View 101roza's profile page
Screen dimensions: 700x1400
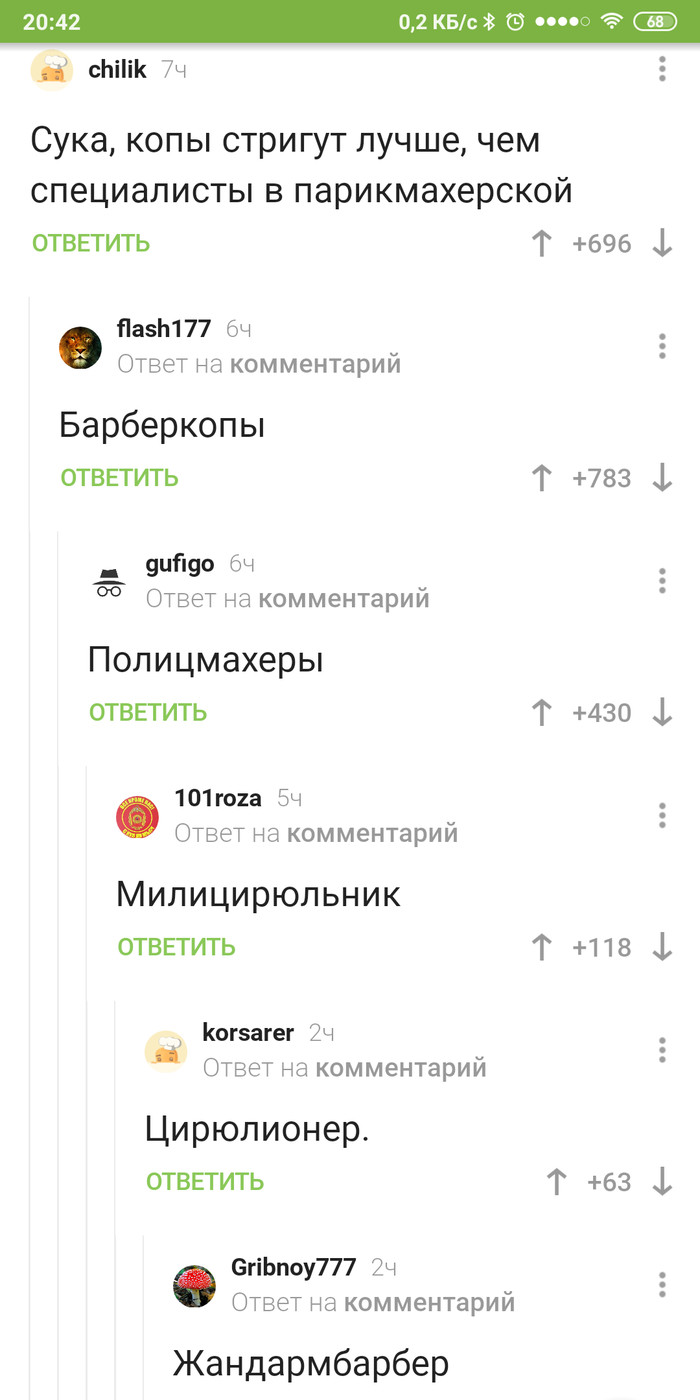pos(217,798)
